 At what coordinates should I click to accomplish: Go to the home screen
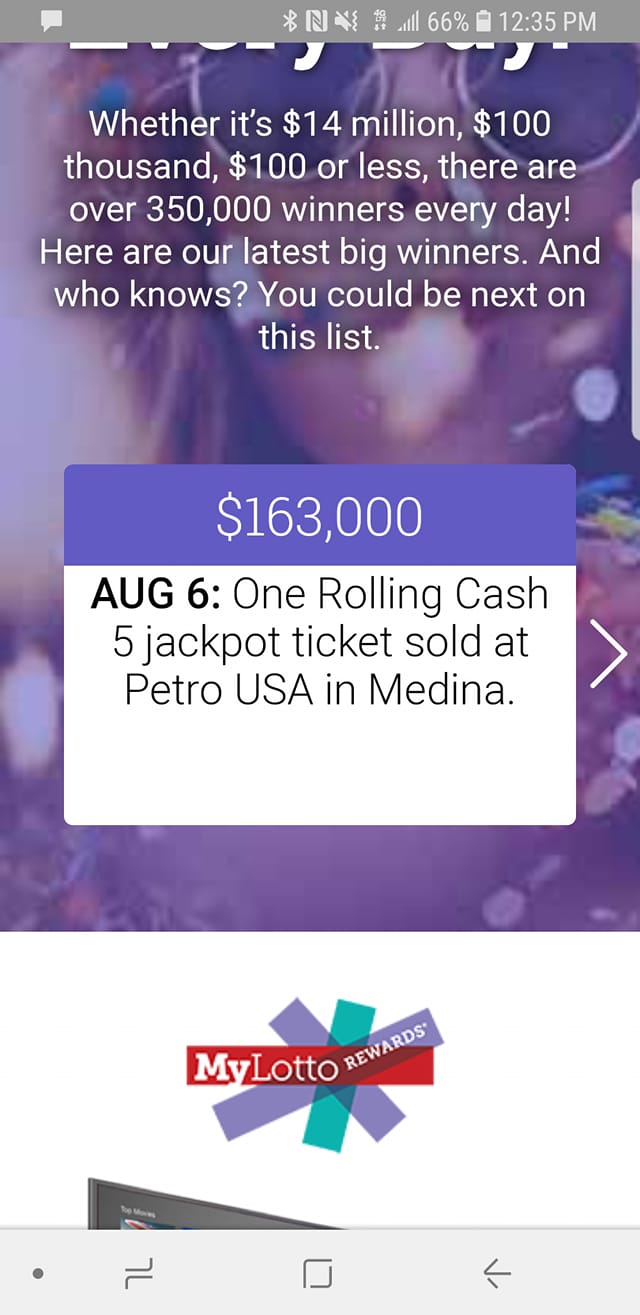point(317,1273)
